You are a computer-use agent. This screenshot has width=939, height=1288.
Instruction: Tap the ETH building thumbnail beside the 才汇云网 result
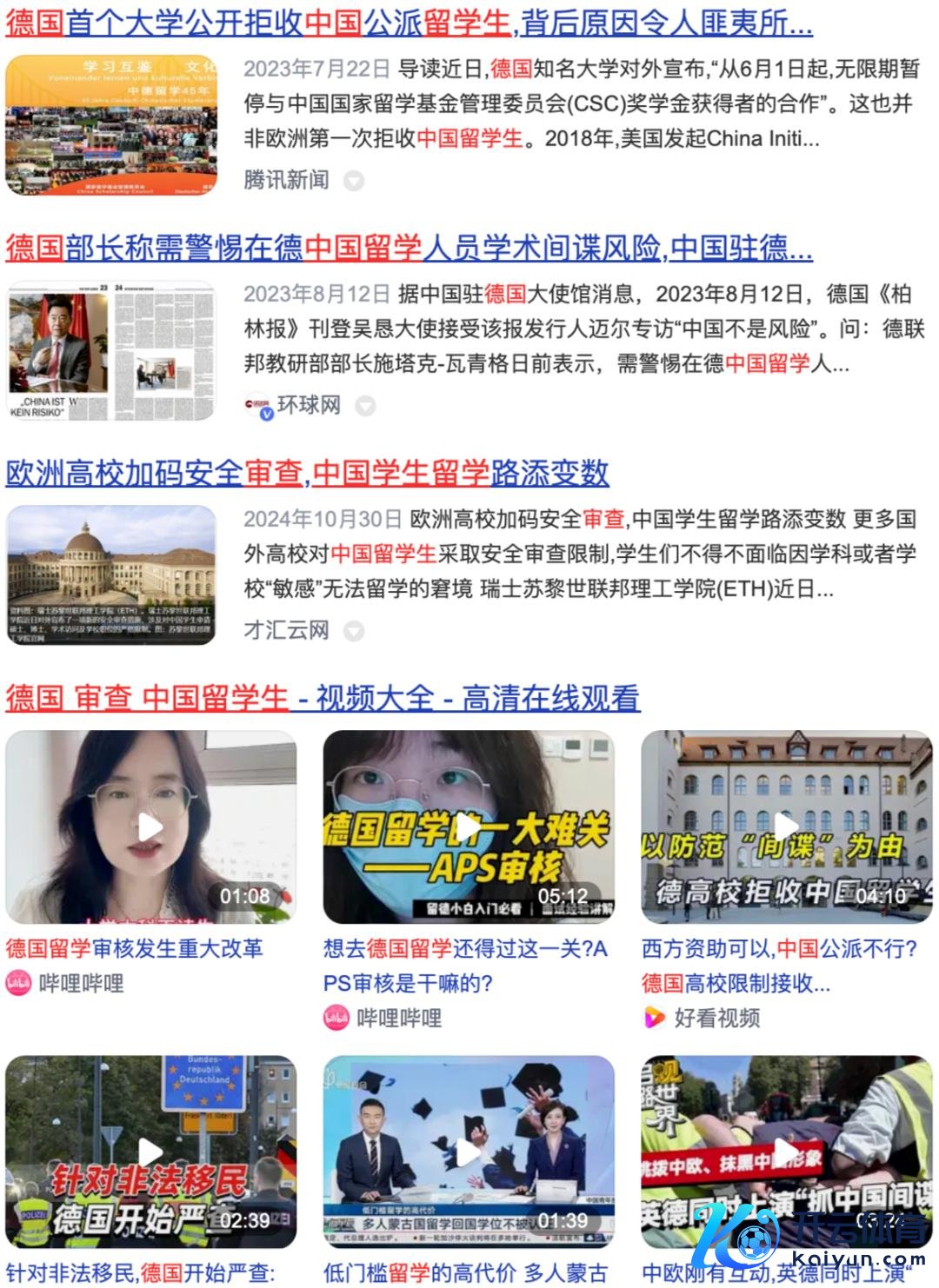tap(111, 575)
